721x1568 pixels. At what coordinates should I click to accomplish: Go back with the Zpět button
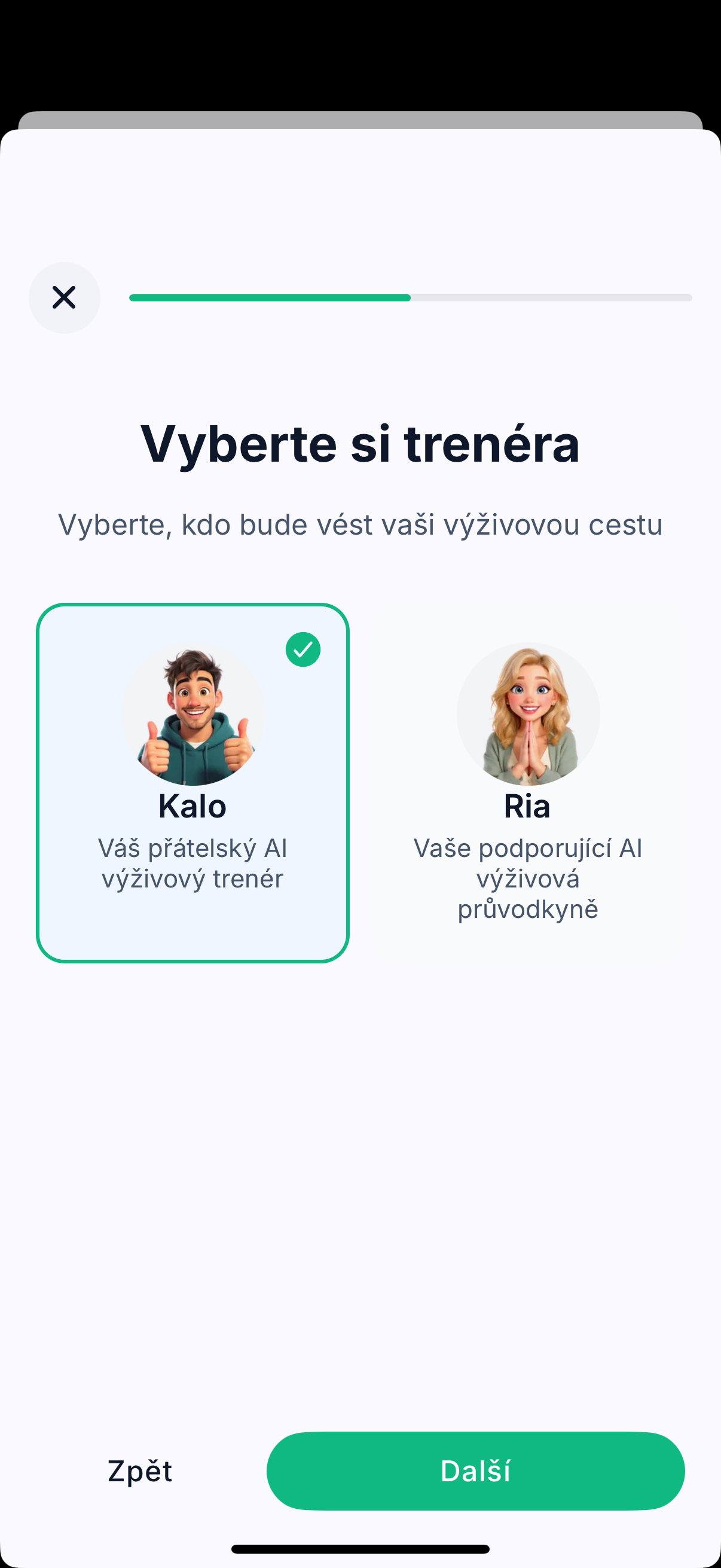140,1471
